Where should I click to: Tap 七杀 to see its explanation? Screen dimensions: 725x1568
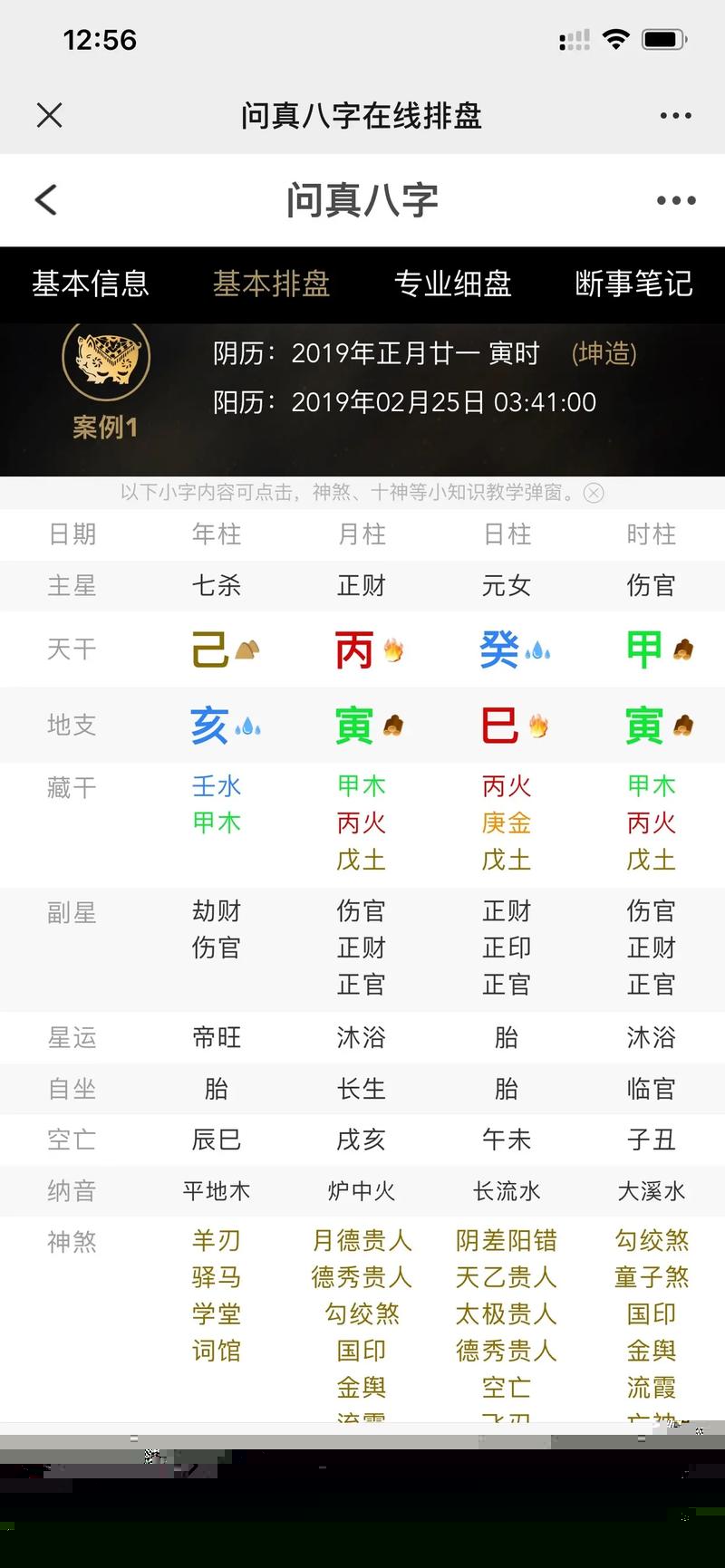217,586
